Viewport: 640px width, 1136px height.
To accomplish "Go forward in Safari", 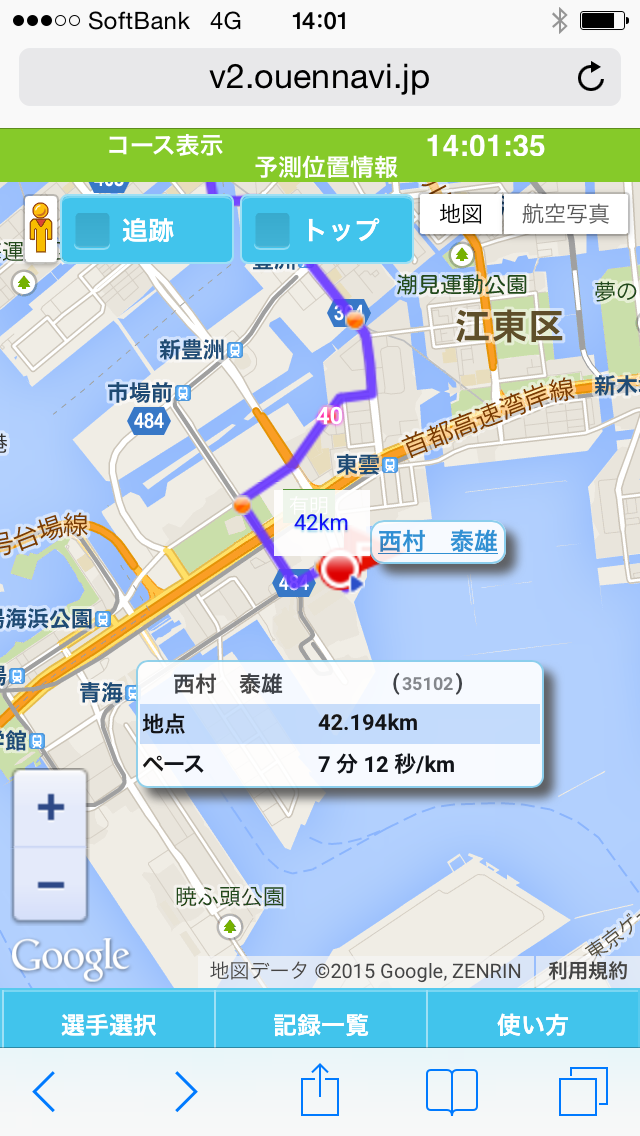I will pyautogui.click(x=186, y=1091).
